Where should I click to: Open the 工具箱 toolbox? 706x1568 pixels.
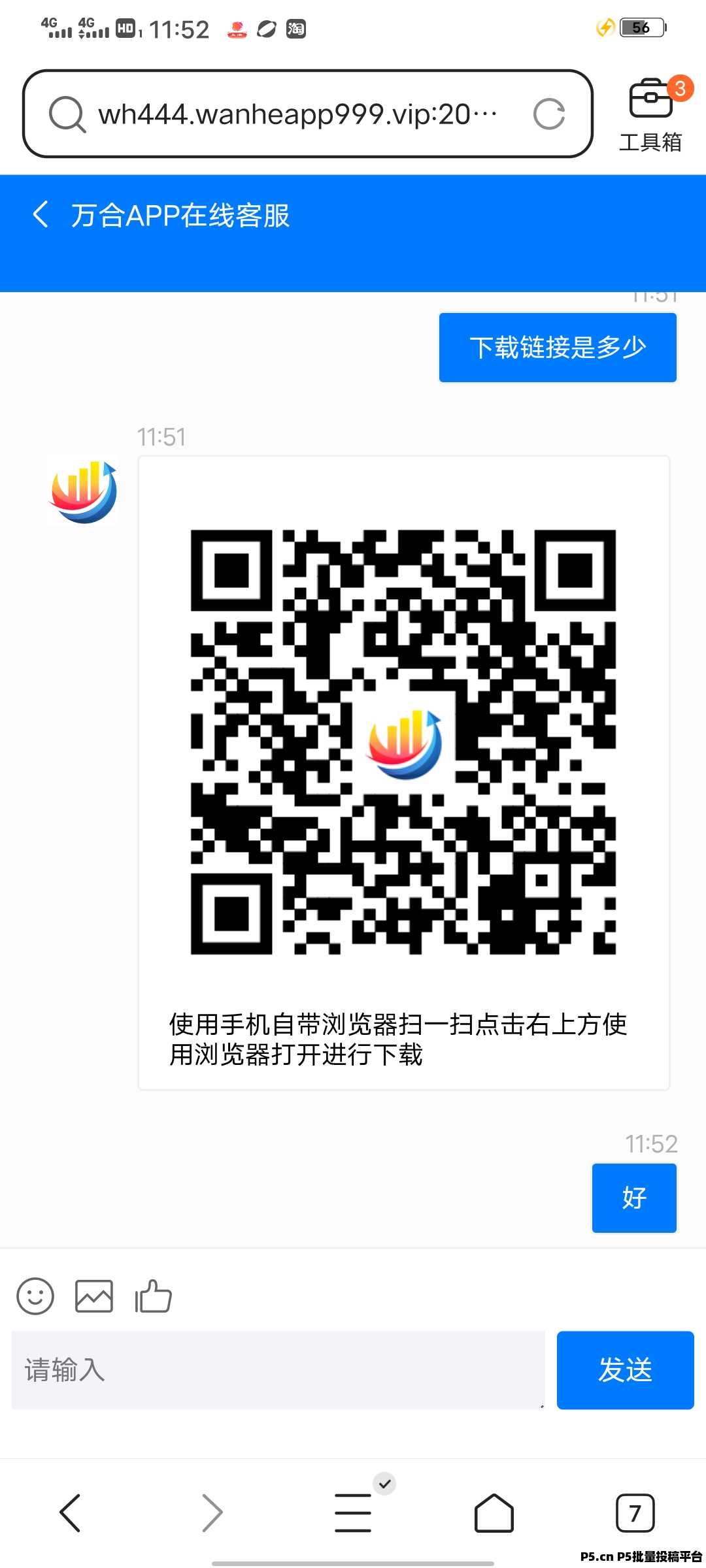[x=651, y=114]
